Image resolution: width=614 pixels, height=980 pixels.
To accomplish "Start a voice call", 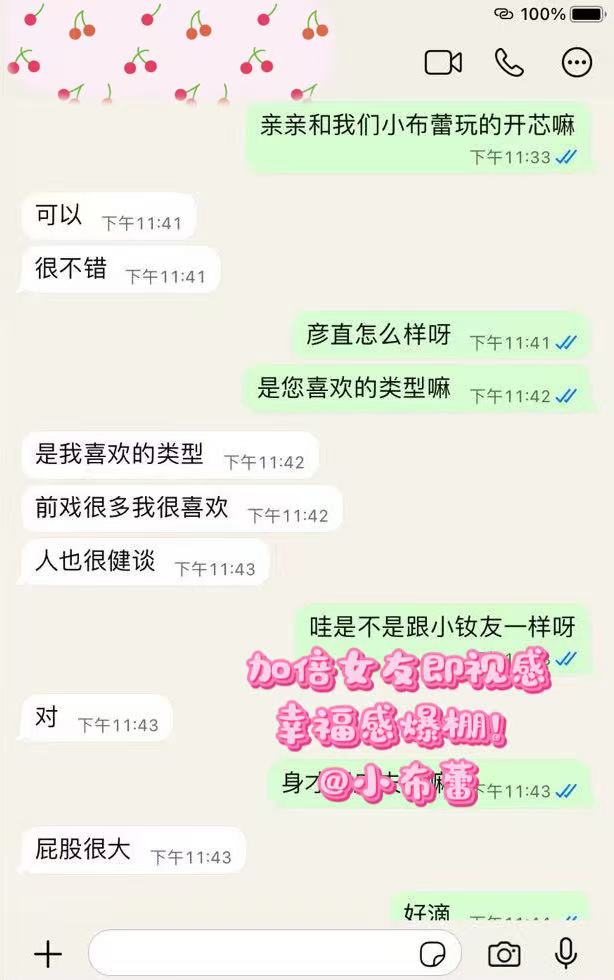I will coord(509,62).
